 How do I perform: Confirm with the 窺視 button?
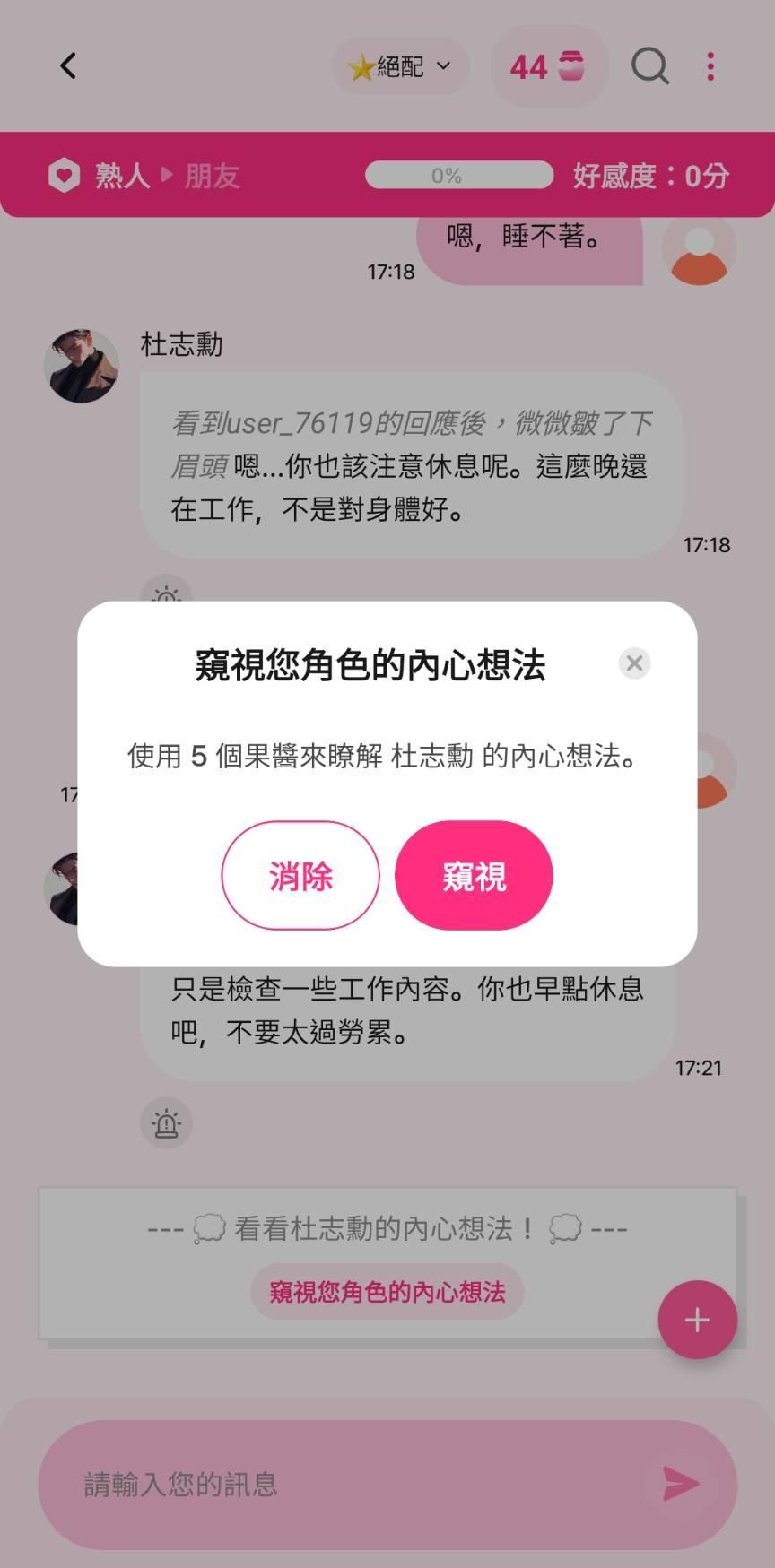(474, 875)
